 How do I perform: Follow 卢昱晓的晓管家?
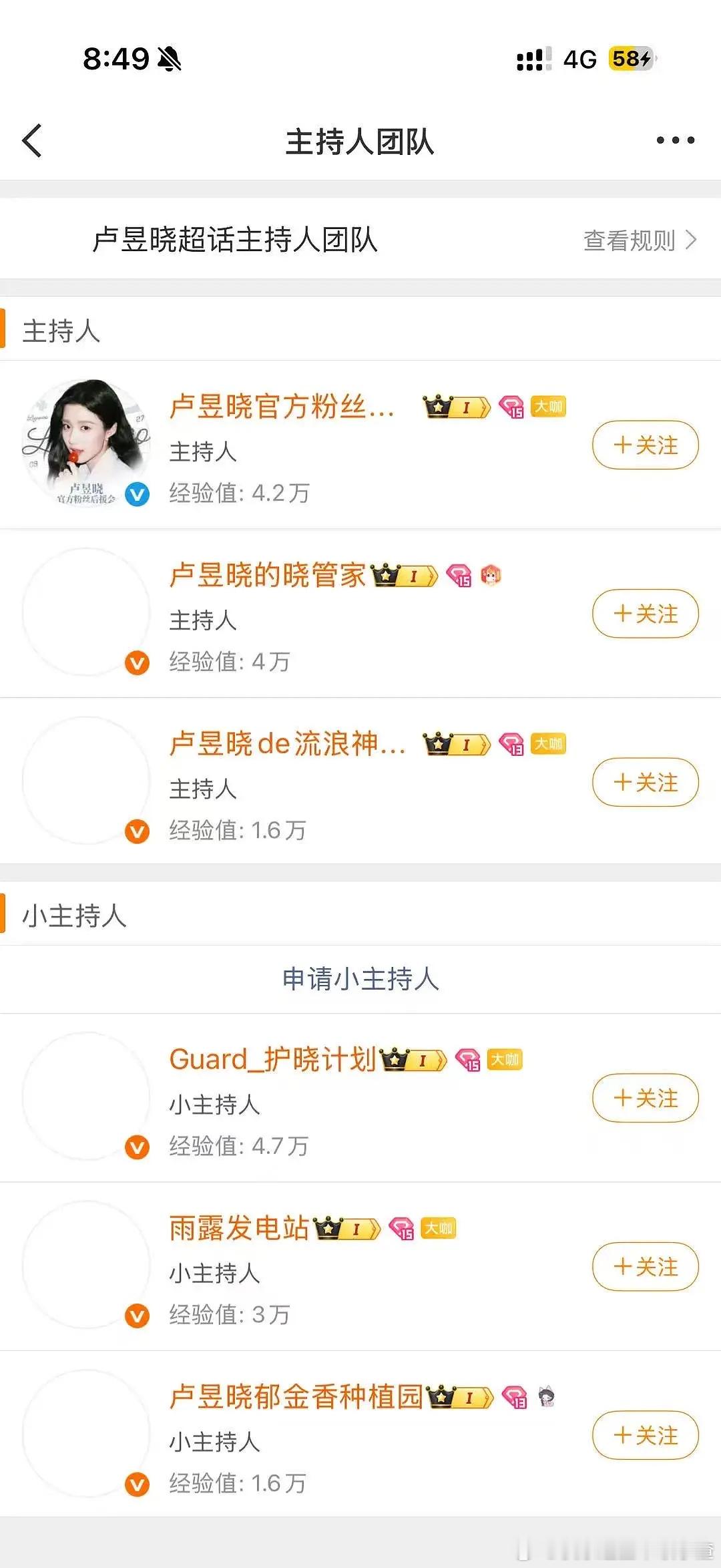click(x=645, y=614)
